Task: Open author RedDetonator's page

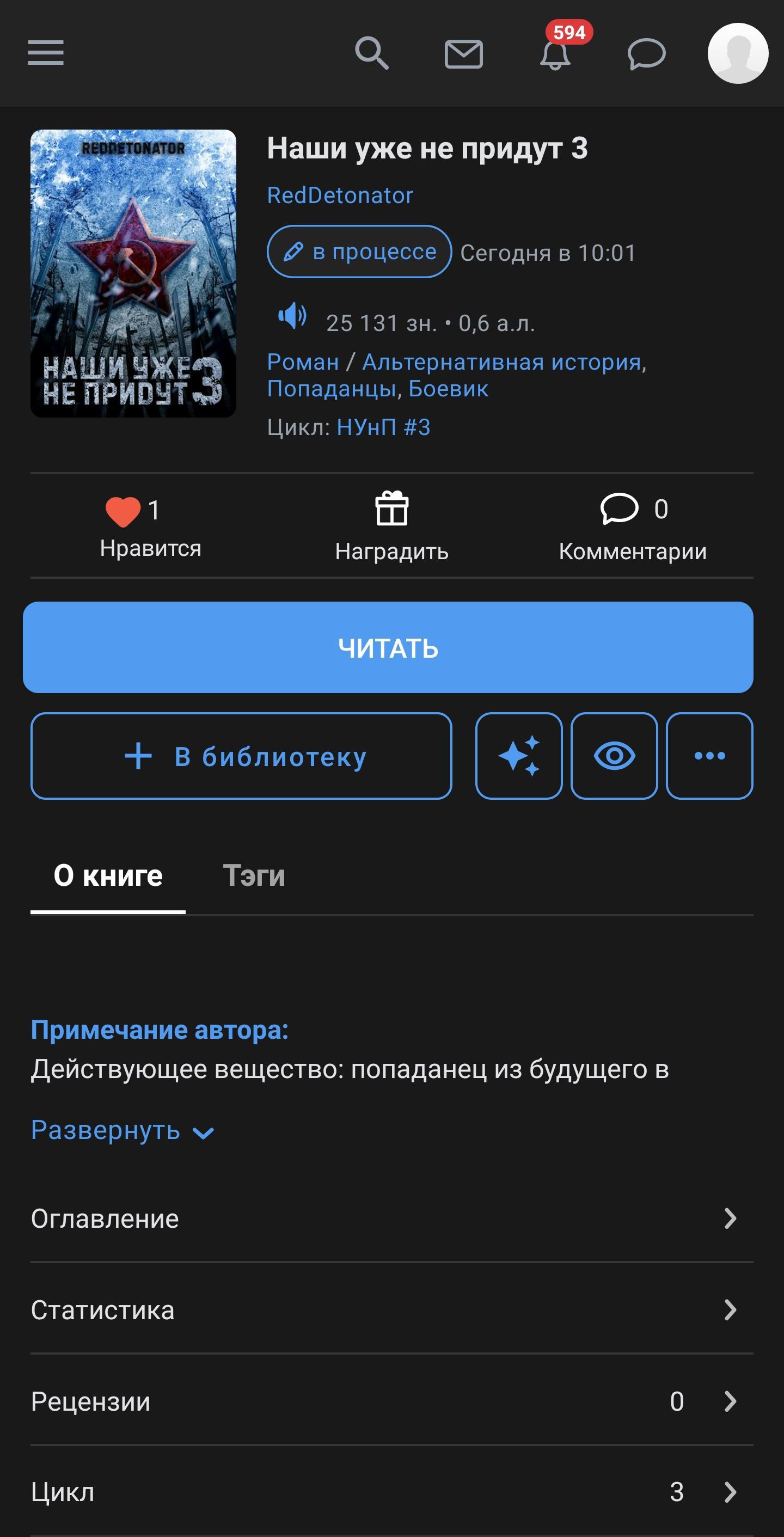Action: coord(340,195)
